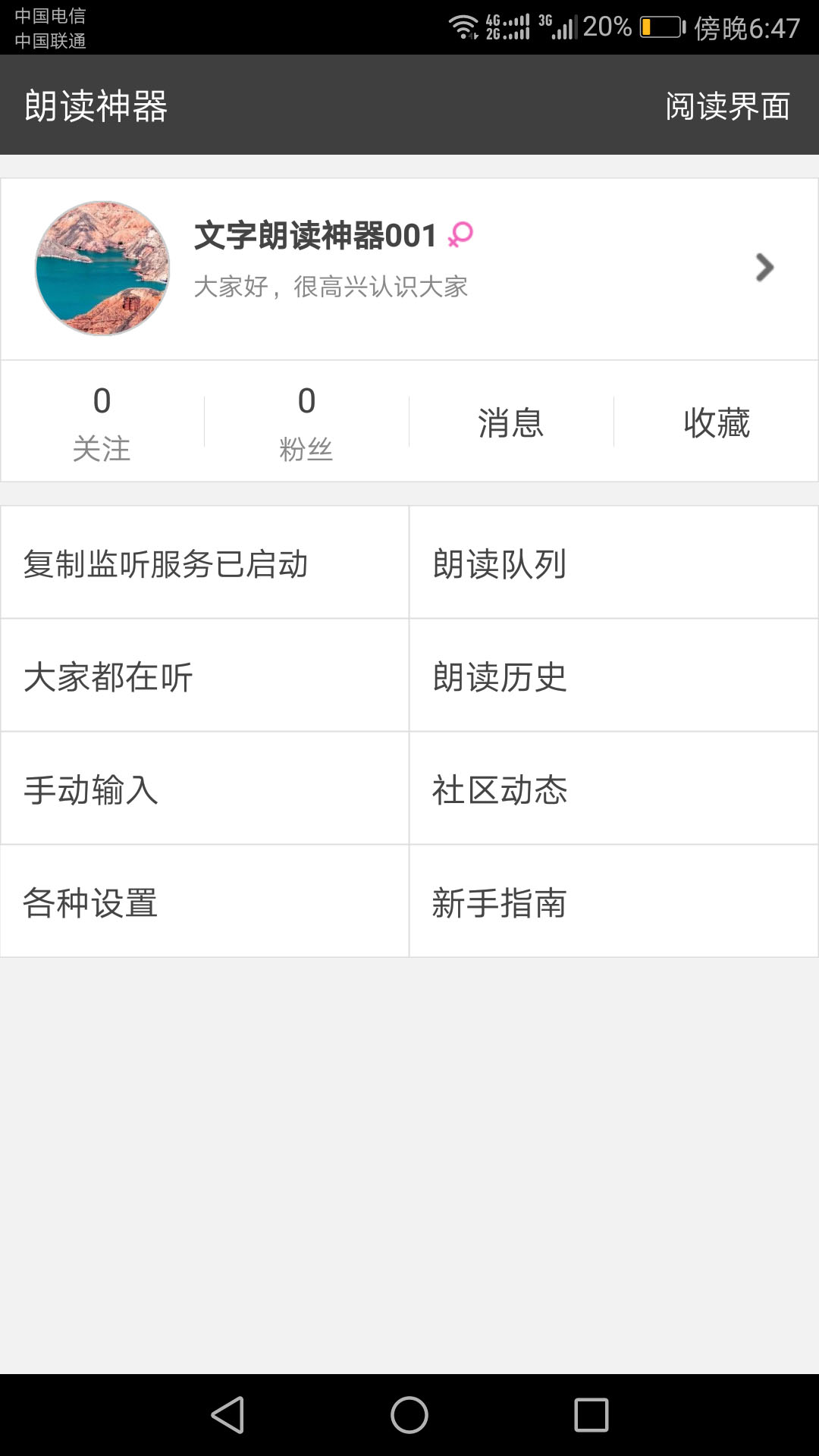This screenshot has width=819, height=1456.
Task: Open 朗读历史 reading history
Action: (613, 676)
